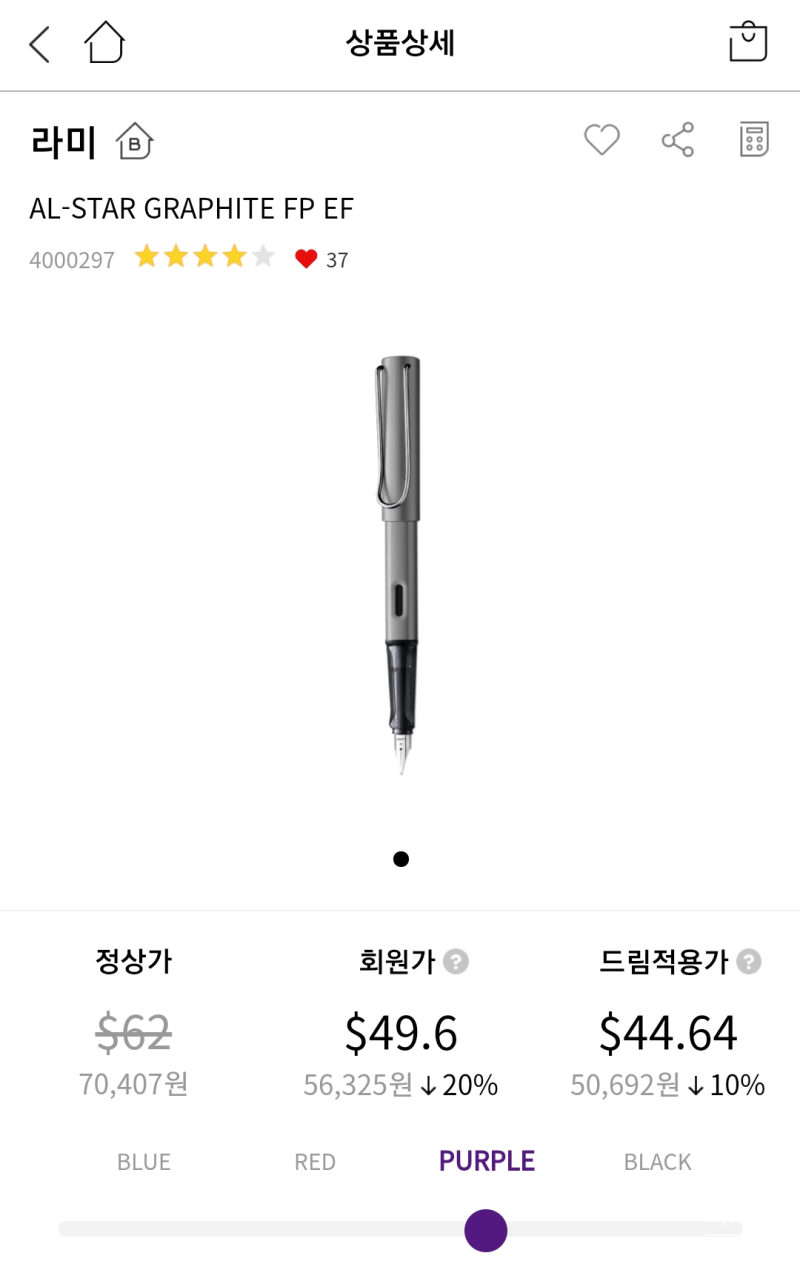Show help for 회원가
This screenshot has width=800, height=1270.
click(x=456, y=962)
